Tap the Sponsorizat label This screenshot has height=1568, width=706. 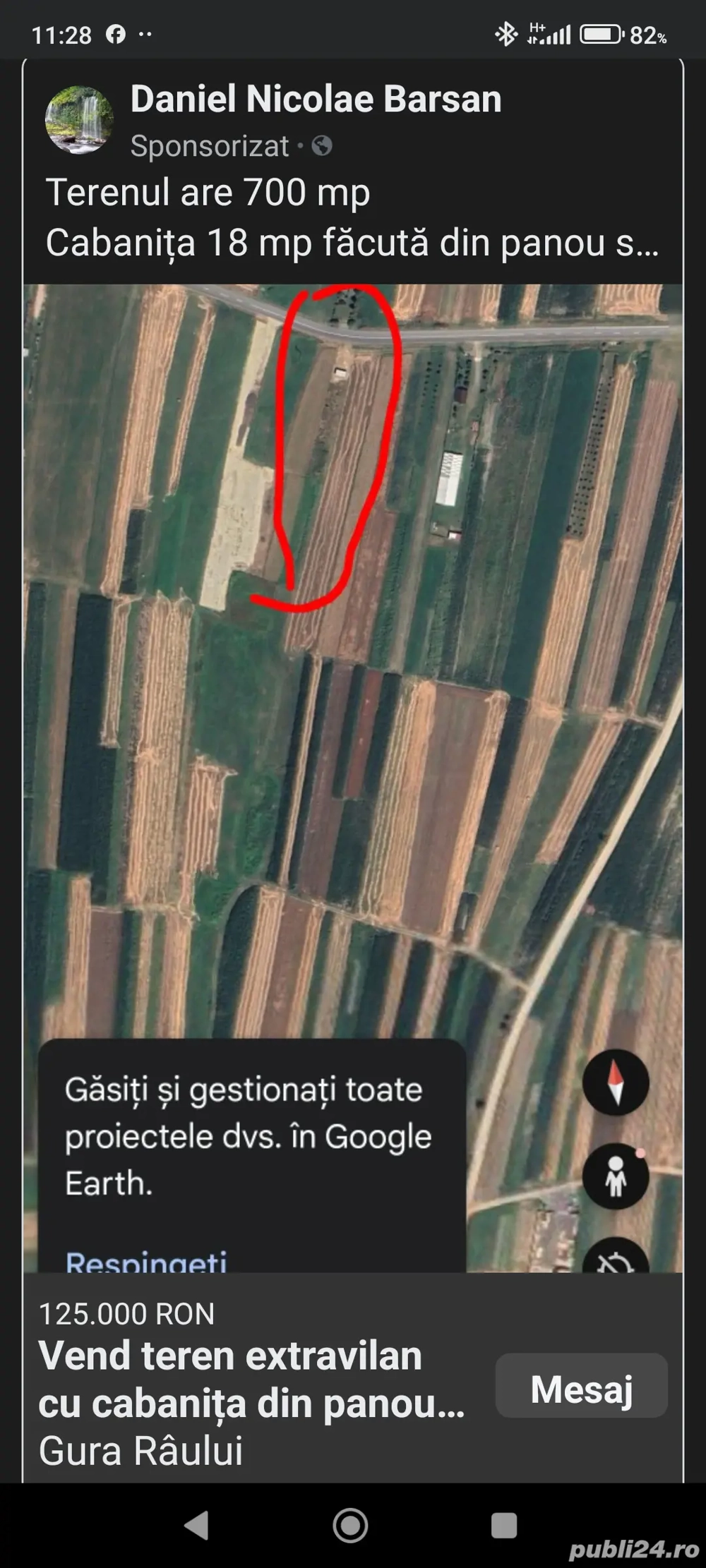coord(208,146)
